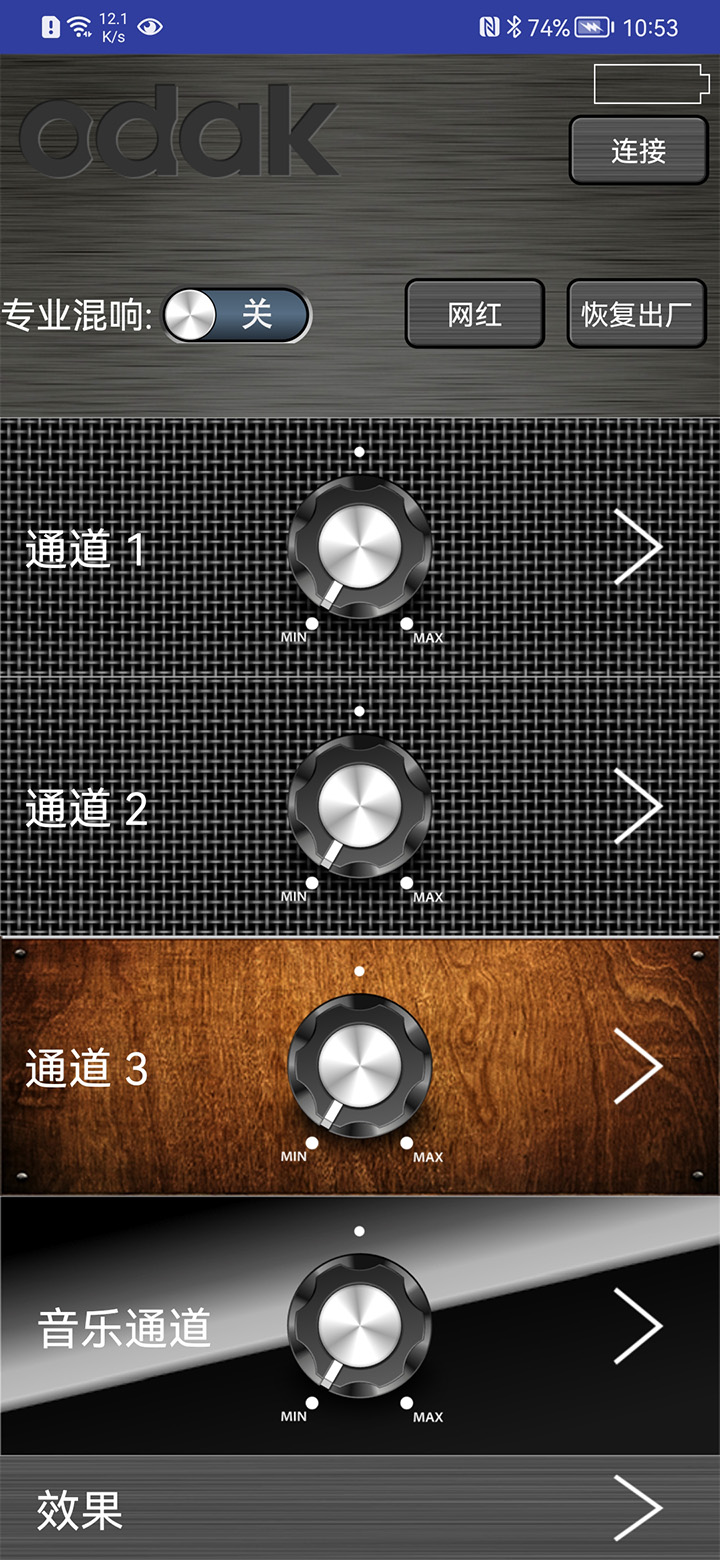720x1560 pixels.
Task: Tap the 通道 1 volume knob
Action: tap(359, 547)
